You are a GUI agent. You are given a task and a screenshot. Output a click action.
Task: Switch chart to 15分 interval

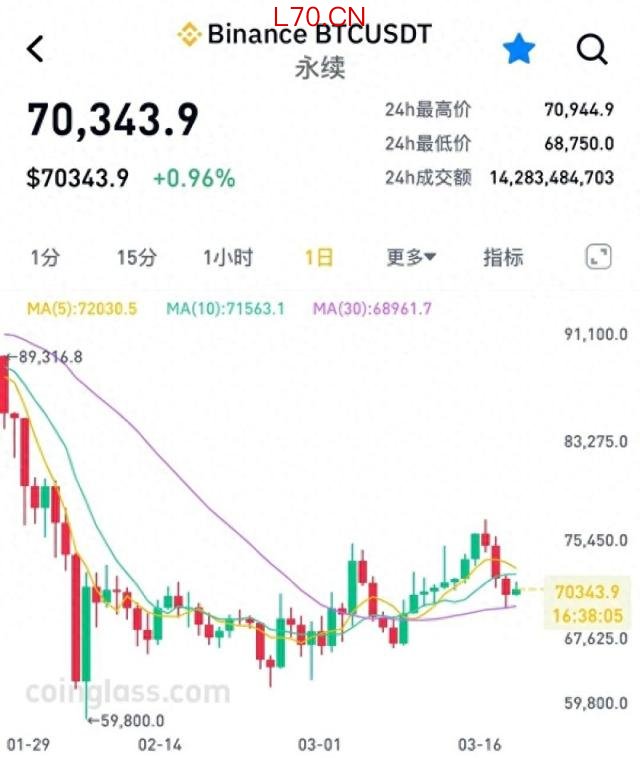pyautogui.click(x=136, y=258)
